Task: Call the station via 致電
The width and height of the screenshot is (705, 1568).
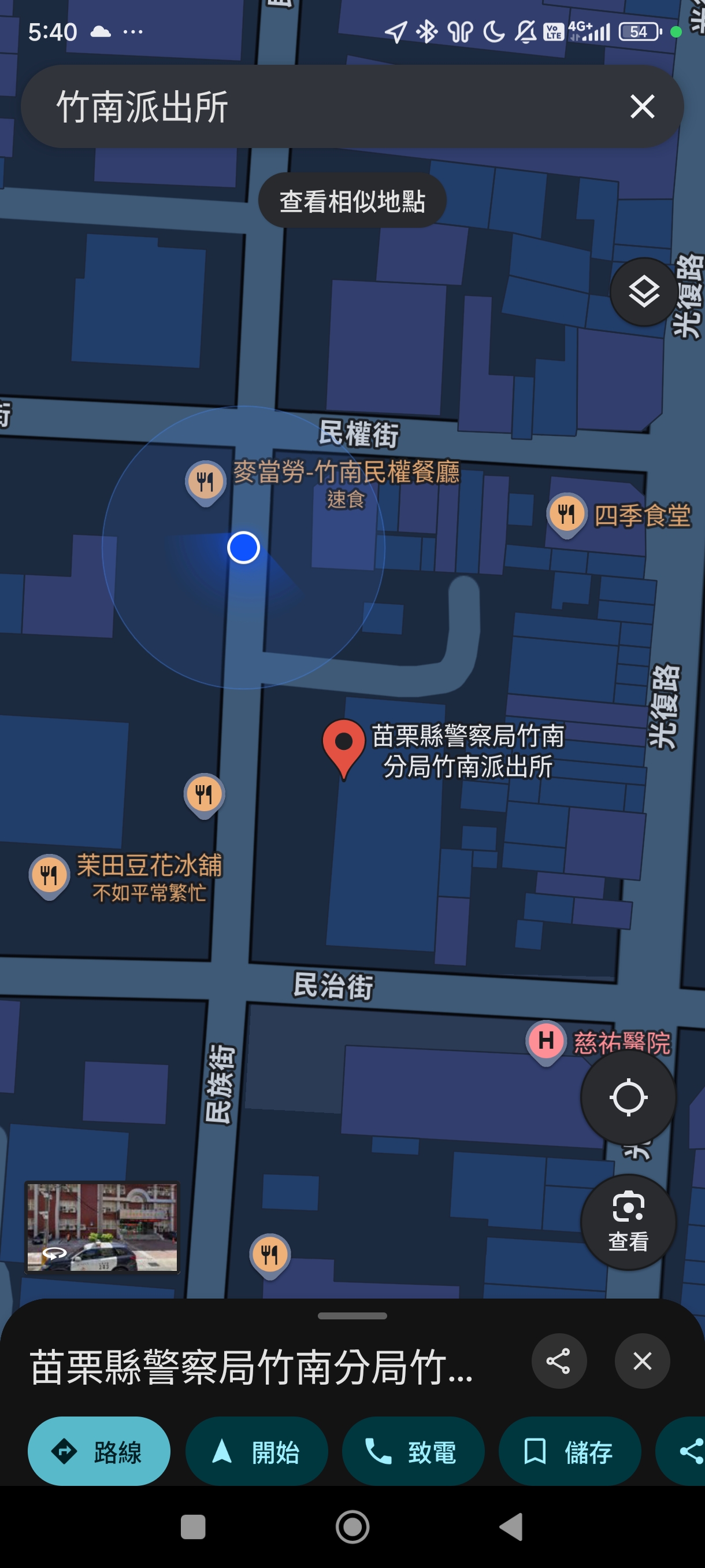Action: pos(413,1451)
